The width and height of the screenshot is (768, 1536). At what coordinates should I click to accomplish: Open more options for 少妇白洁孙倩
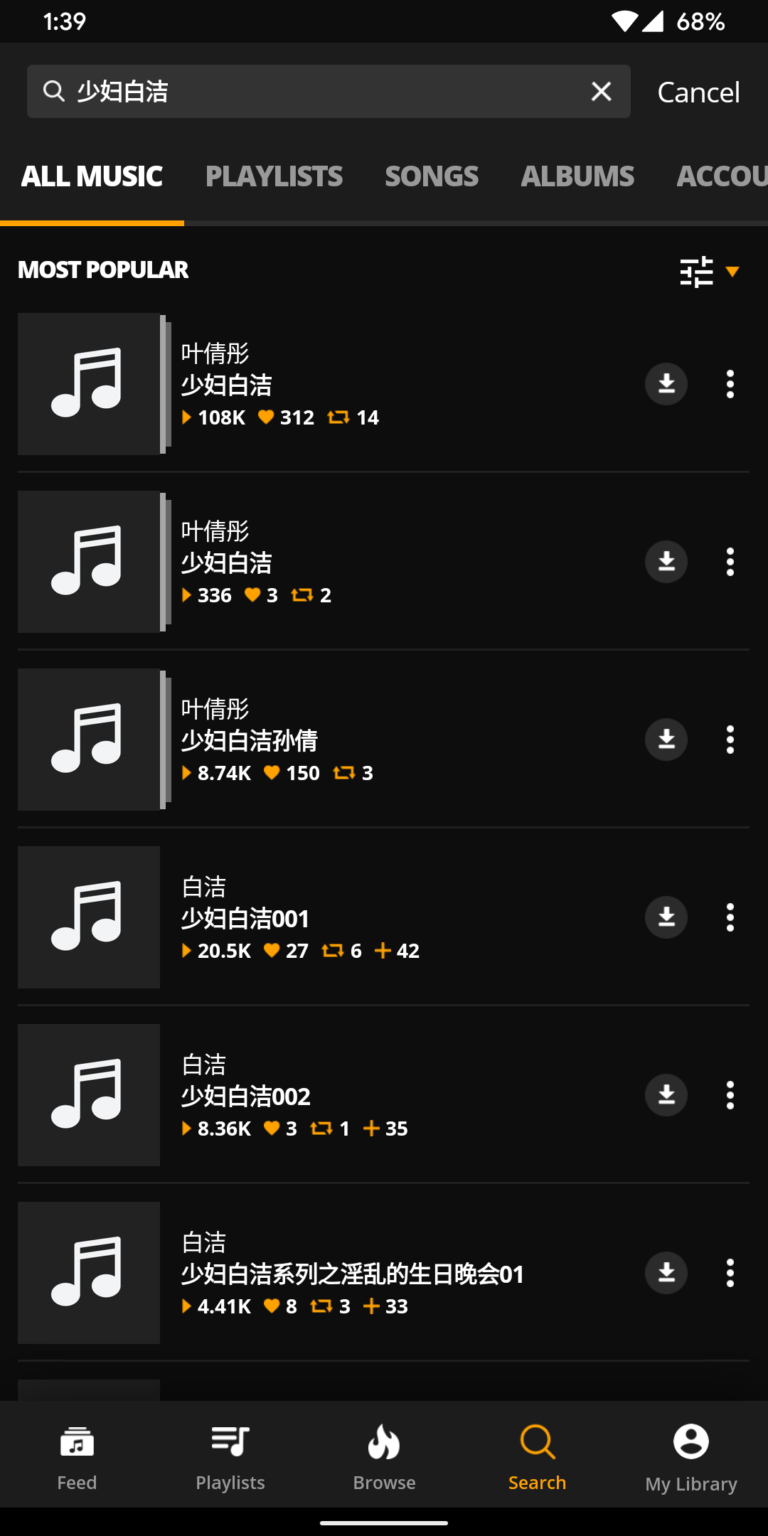click(x=730, y=740)
